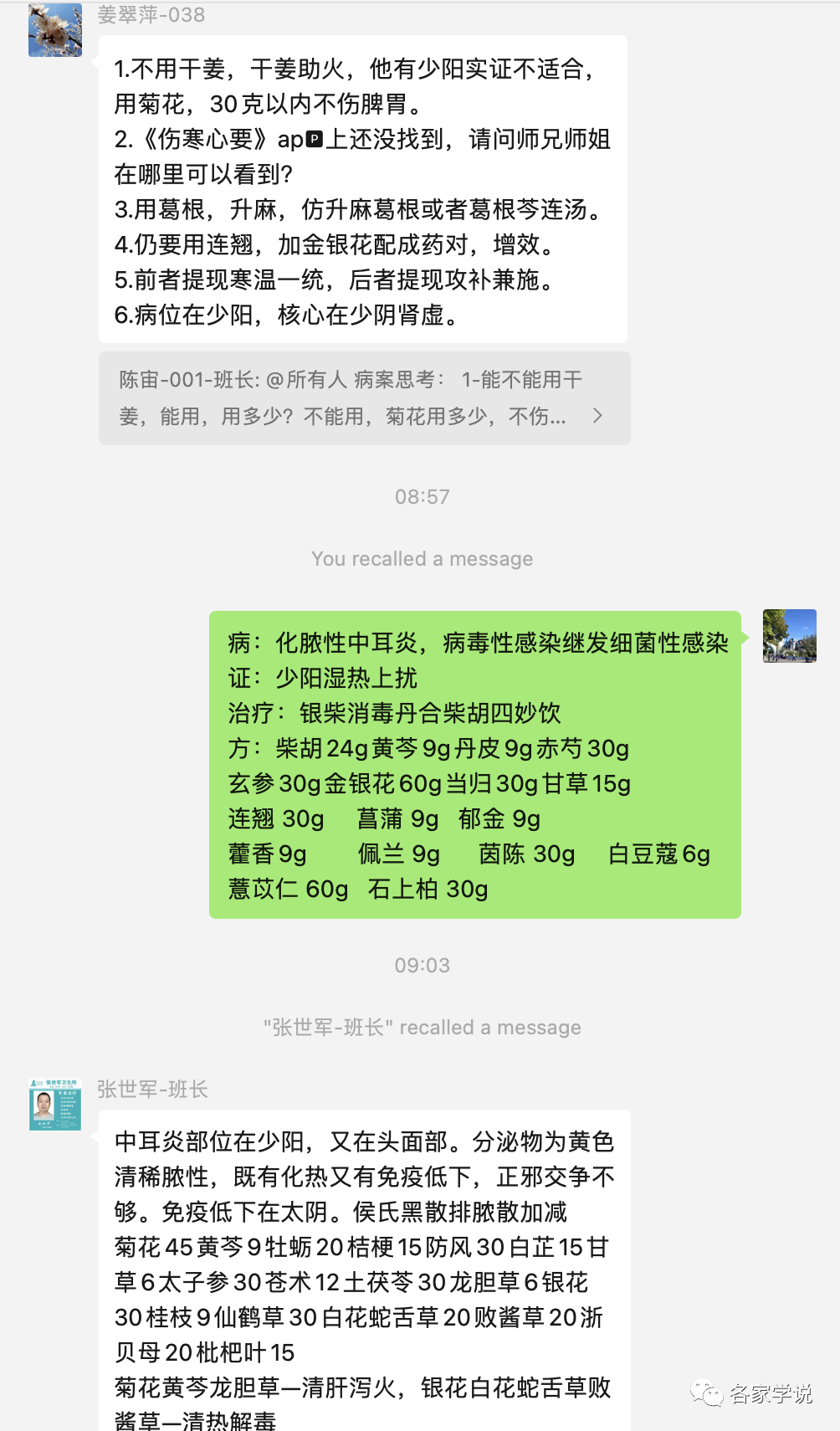Open 张世军-班长's profile avatar

tap(55, 1105)
